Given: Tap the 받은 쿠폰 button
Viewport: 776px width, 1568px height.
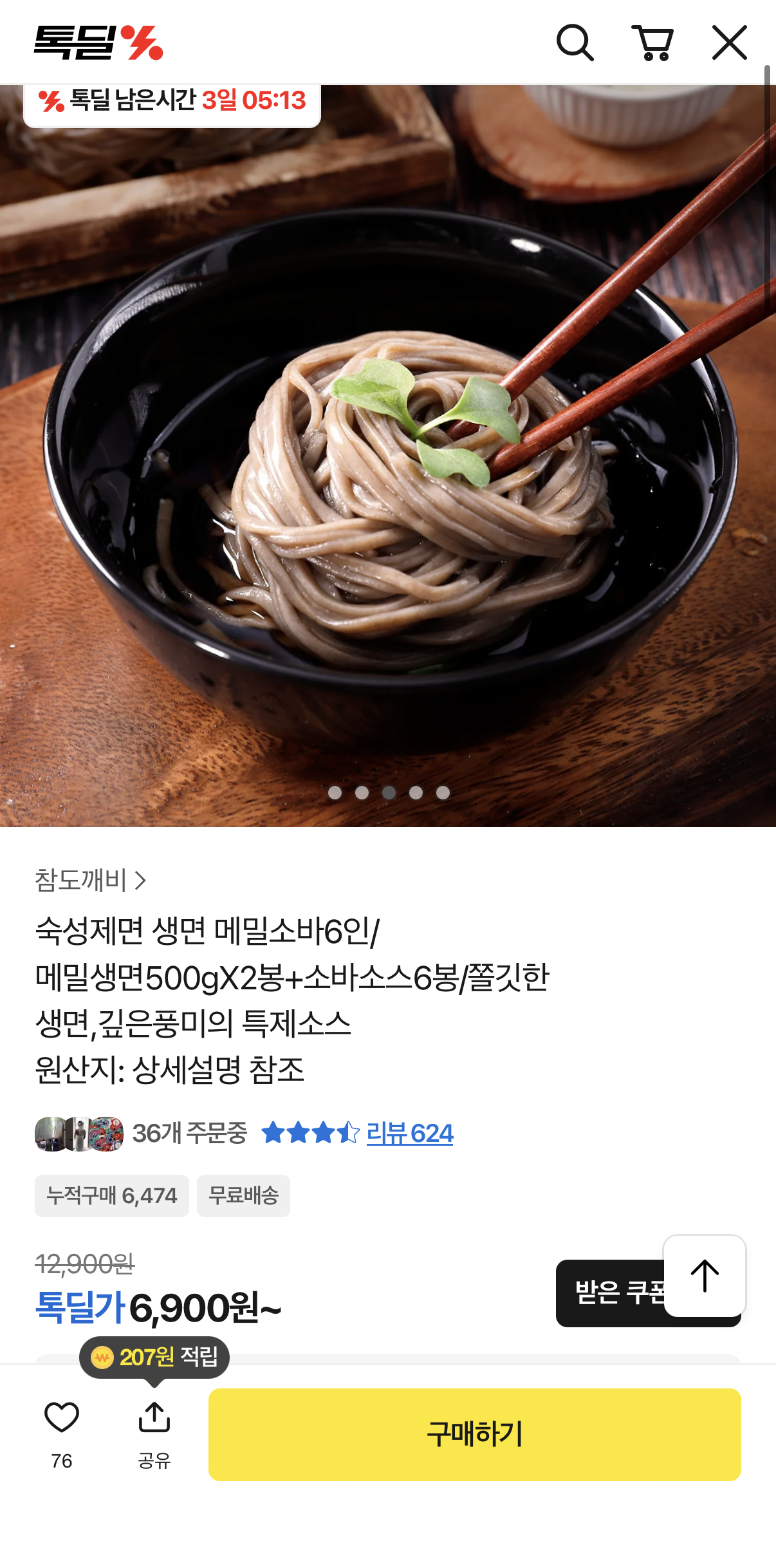Looking at the screenshot, I should point(611,1293).
